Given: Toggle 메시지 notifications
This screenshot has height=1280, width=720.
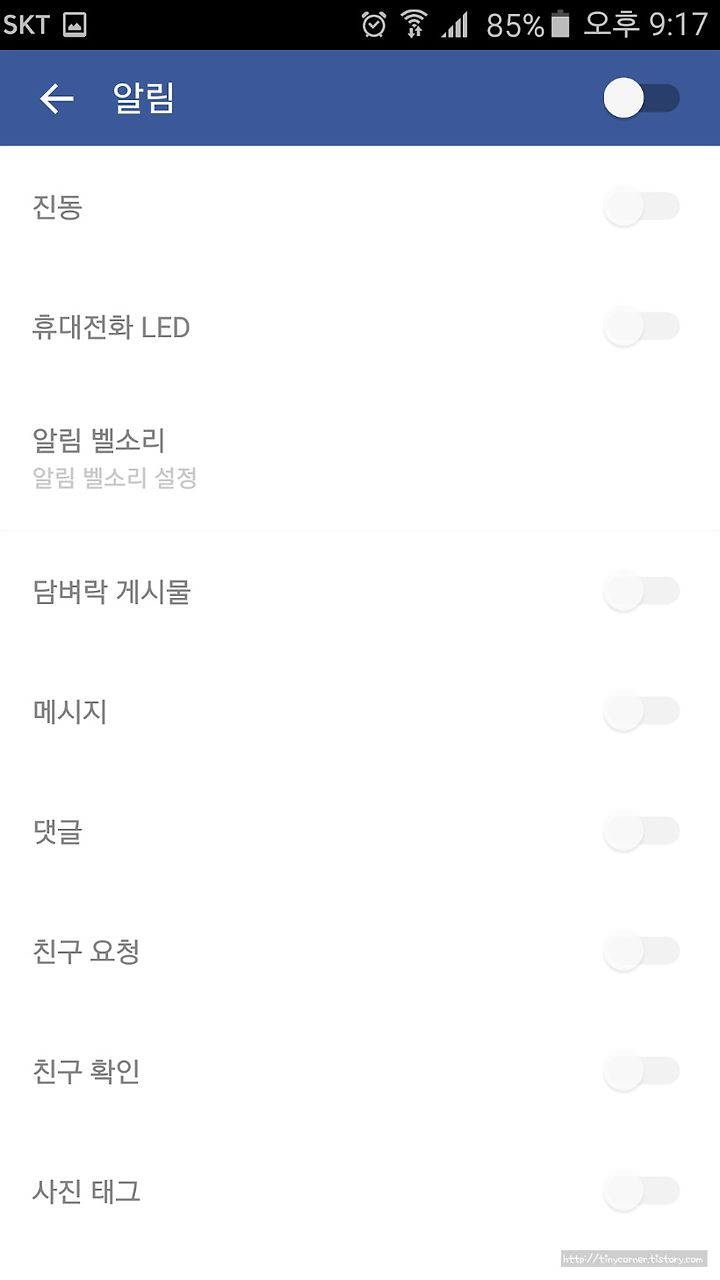Looking at the screenshot, I should point(642,712).
